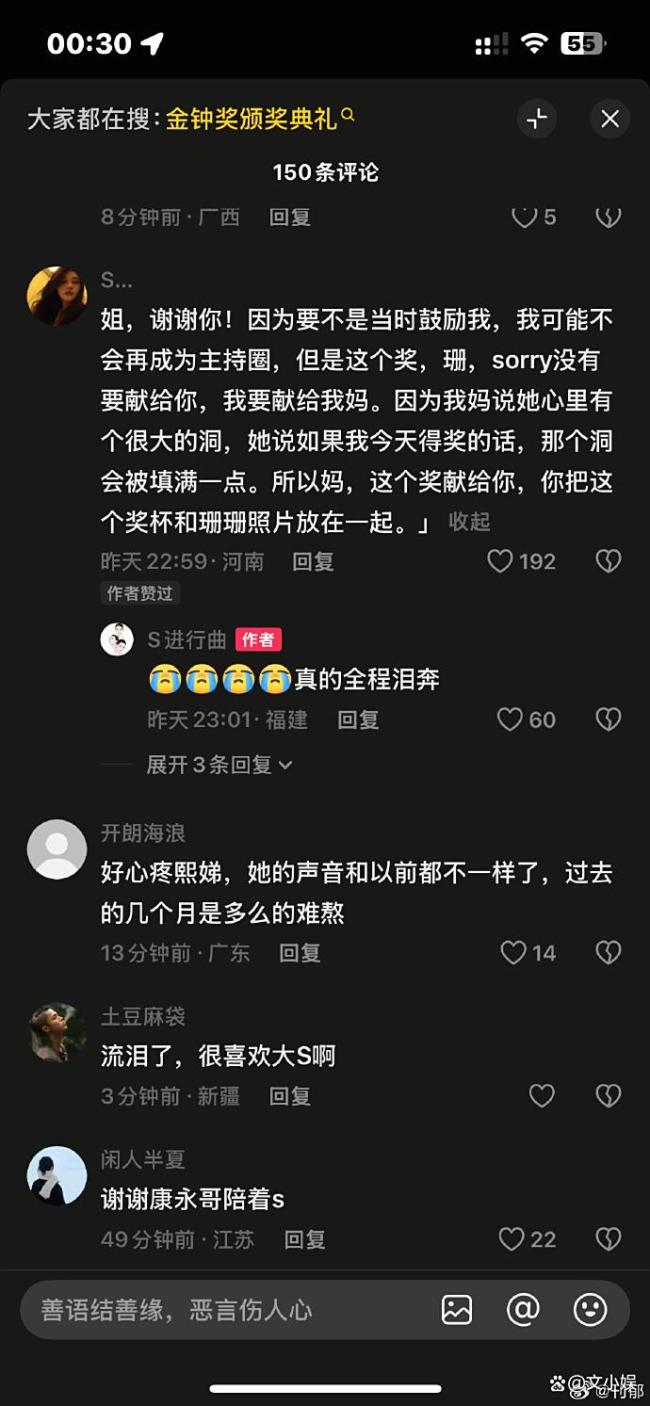Reply to the 昨天 22:59 河南 comment
The image size is (650, 1406).
[x=313, y=562]
